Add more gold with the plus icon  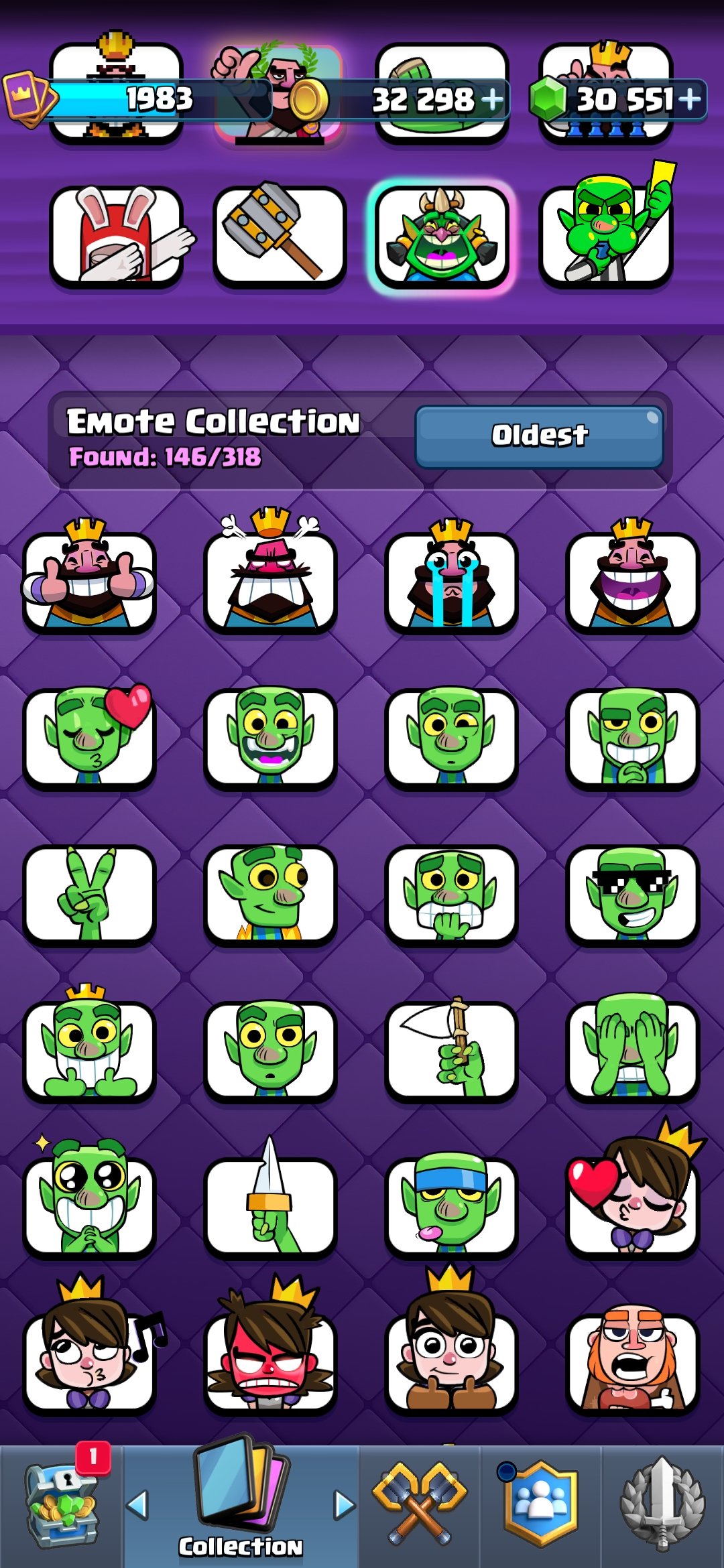(493, 101)
